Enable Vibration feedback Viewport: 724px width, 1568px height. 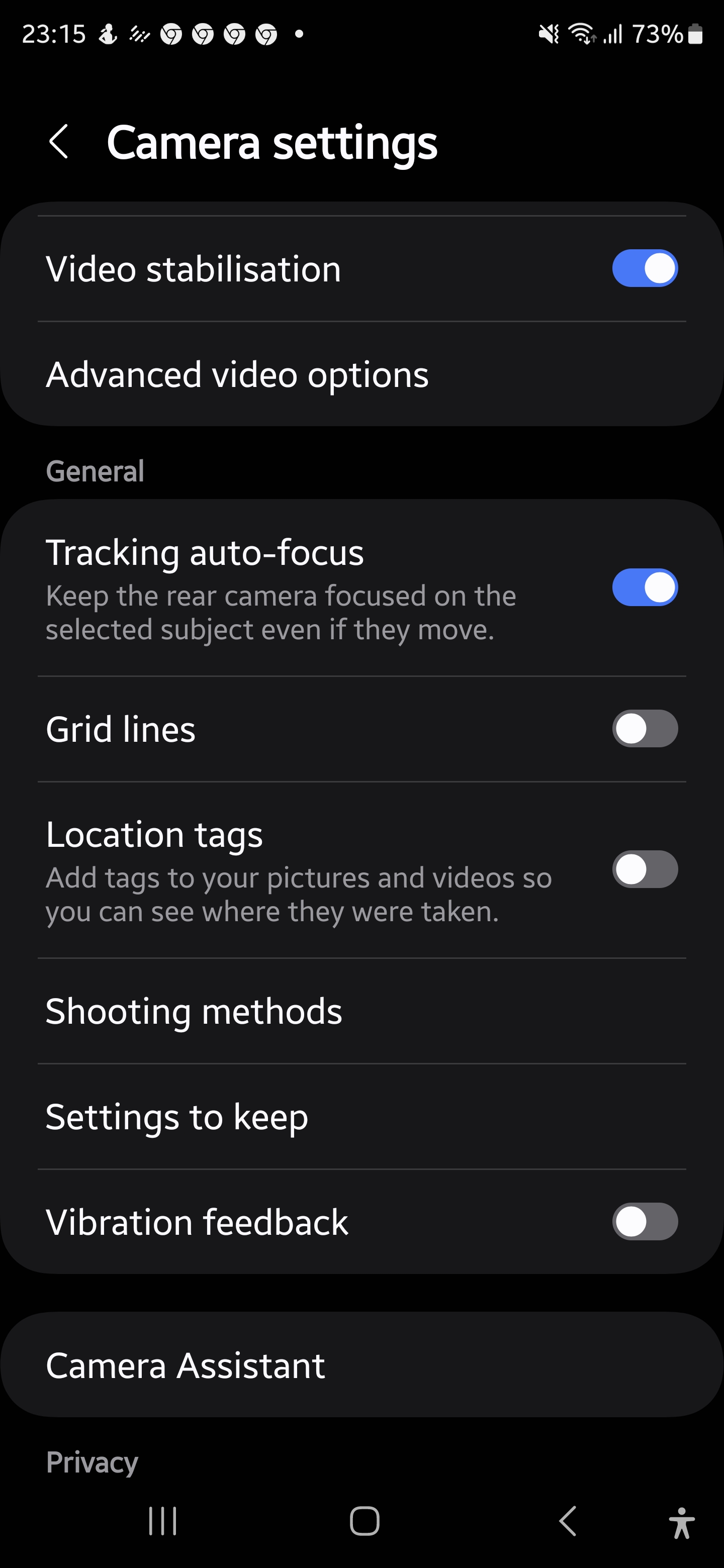(644, 1222)
